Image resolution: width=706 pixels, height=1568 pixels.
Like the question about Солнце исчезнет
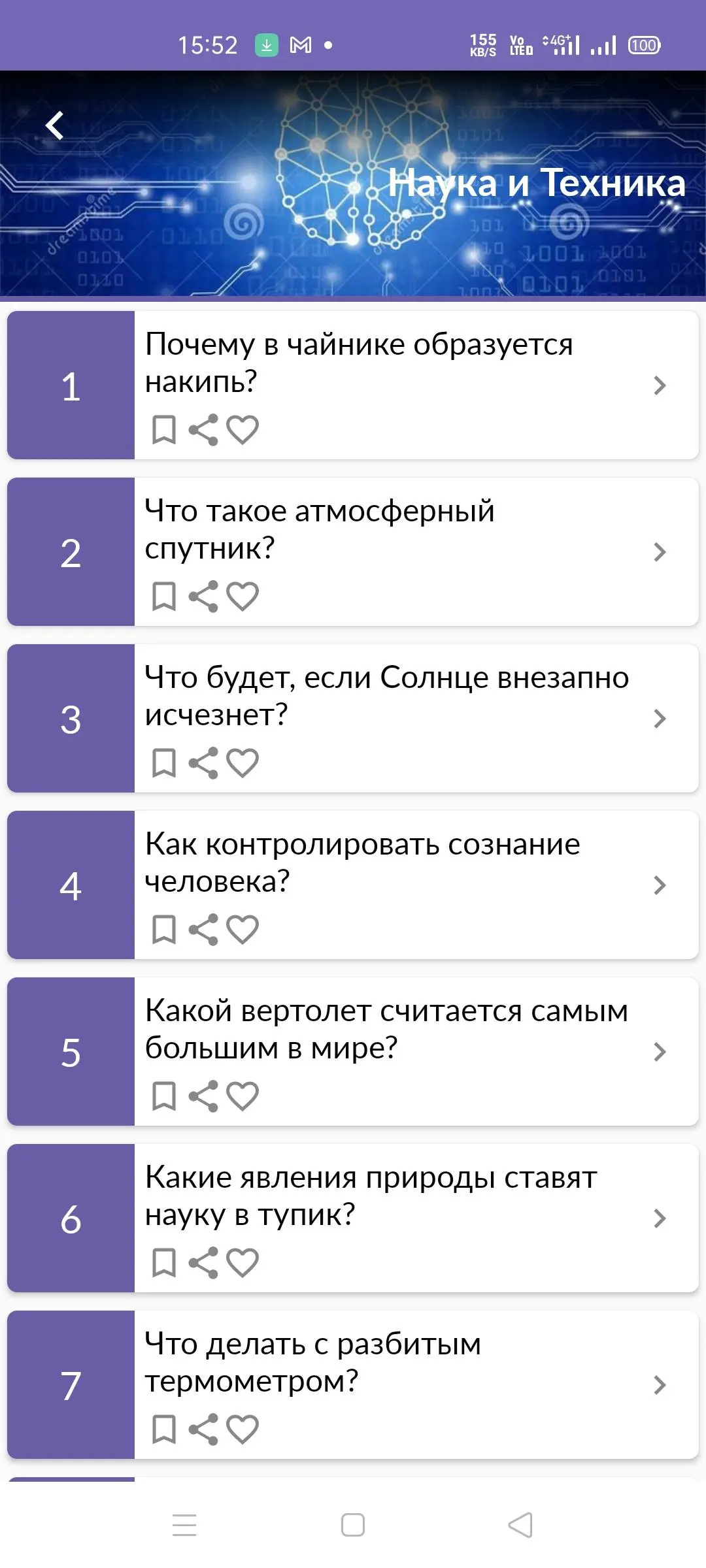coord(243,763)
